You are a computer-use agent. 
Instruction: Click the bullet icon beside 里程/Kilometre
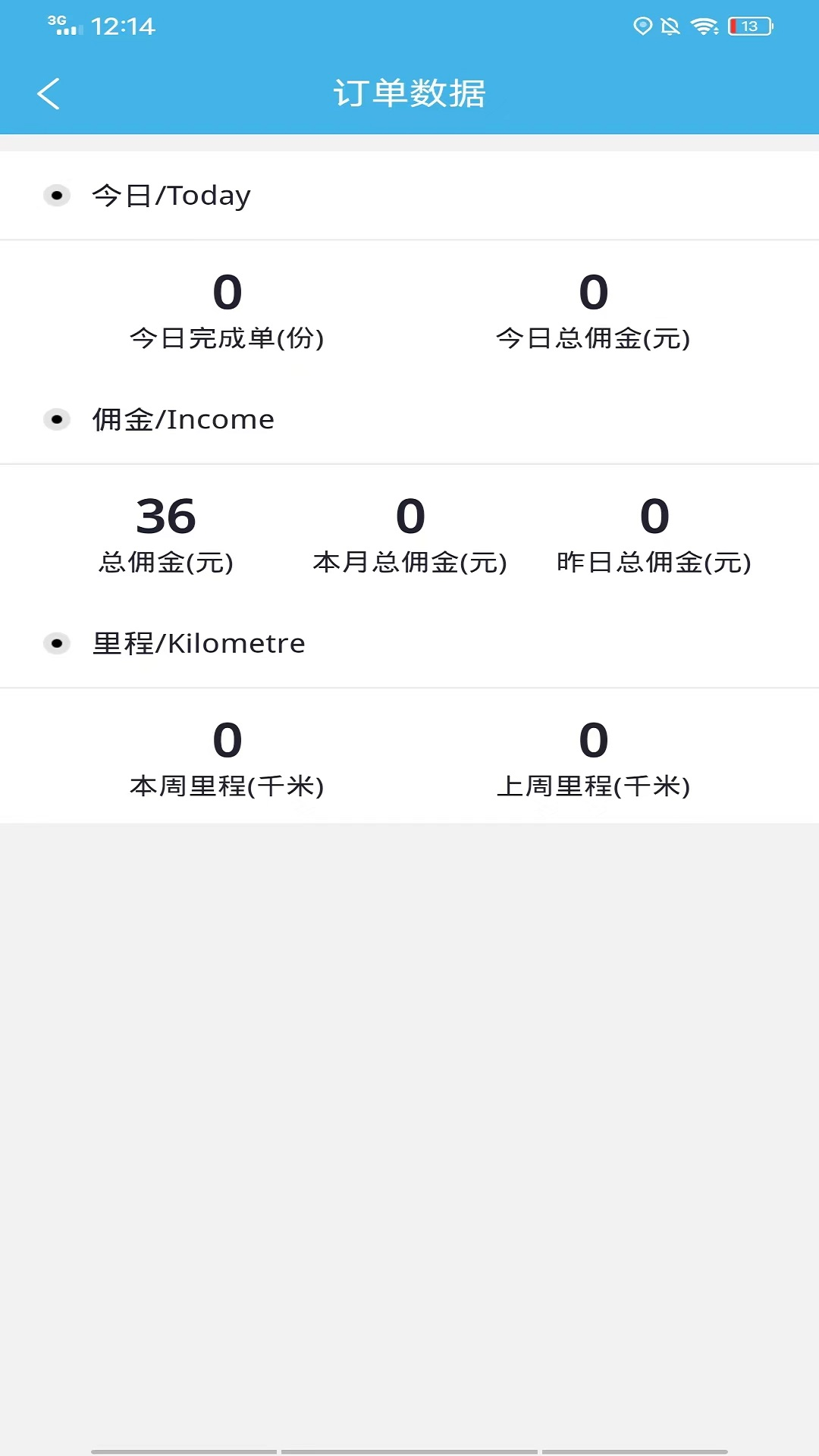(x=57, y=642)
